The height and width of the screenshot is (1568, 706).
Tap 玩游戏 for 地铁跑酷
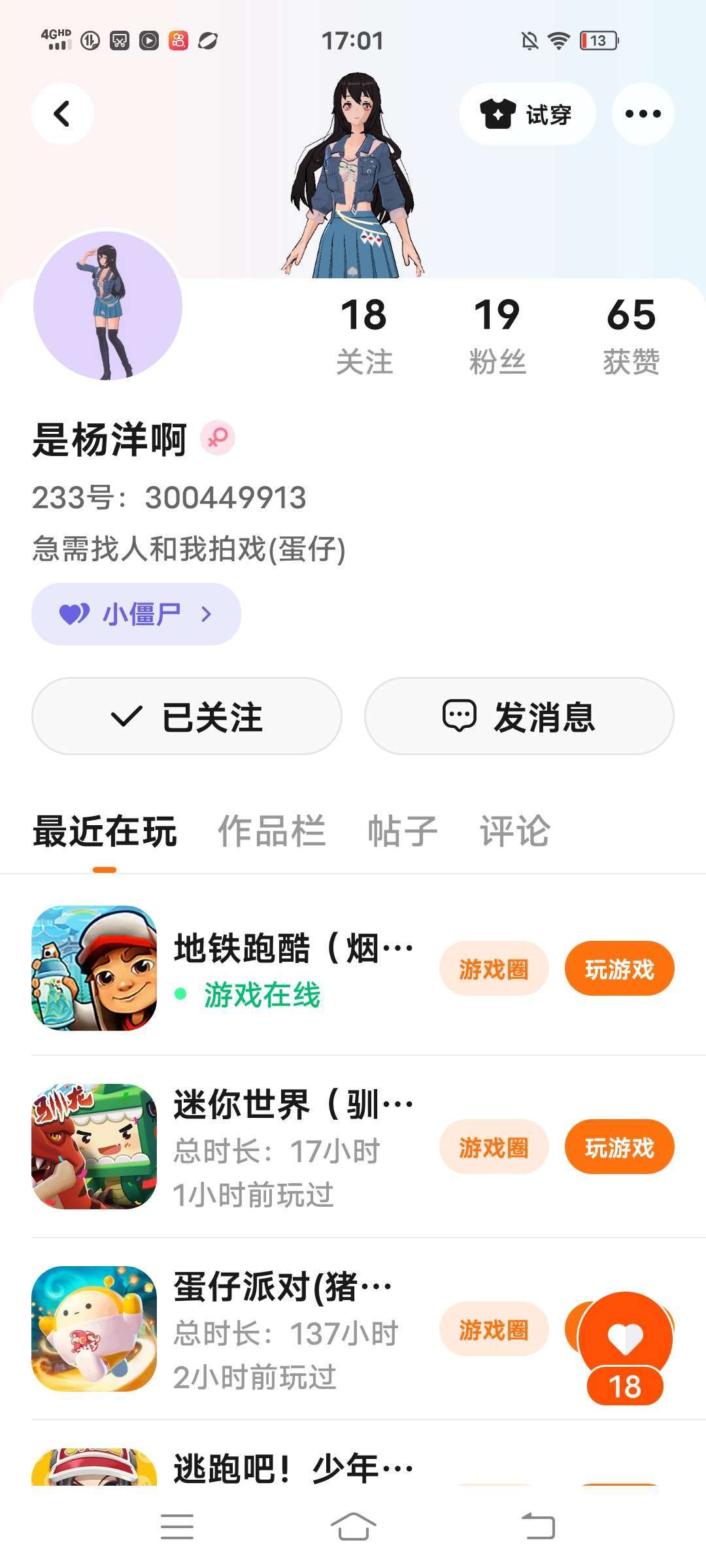[x=619, y=969]
